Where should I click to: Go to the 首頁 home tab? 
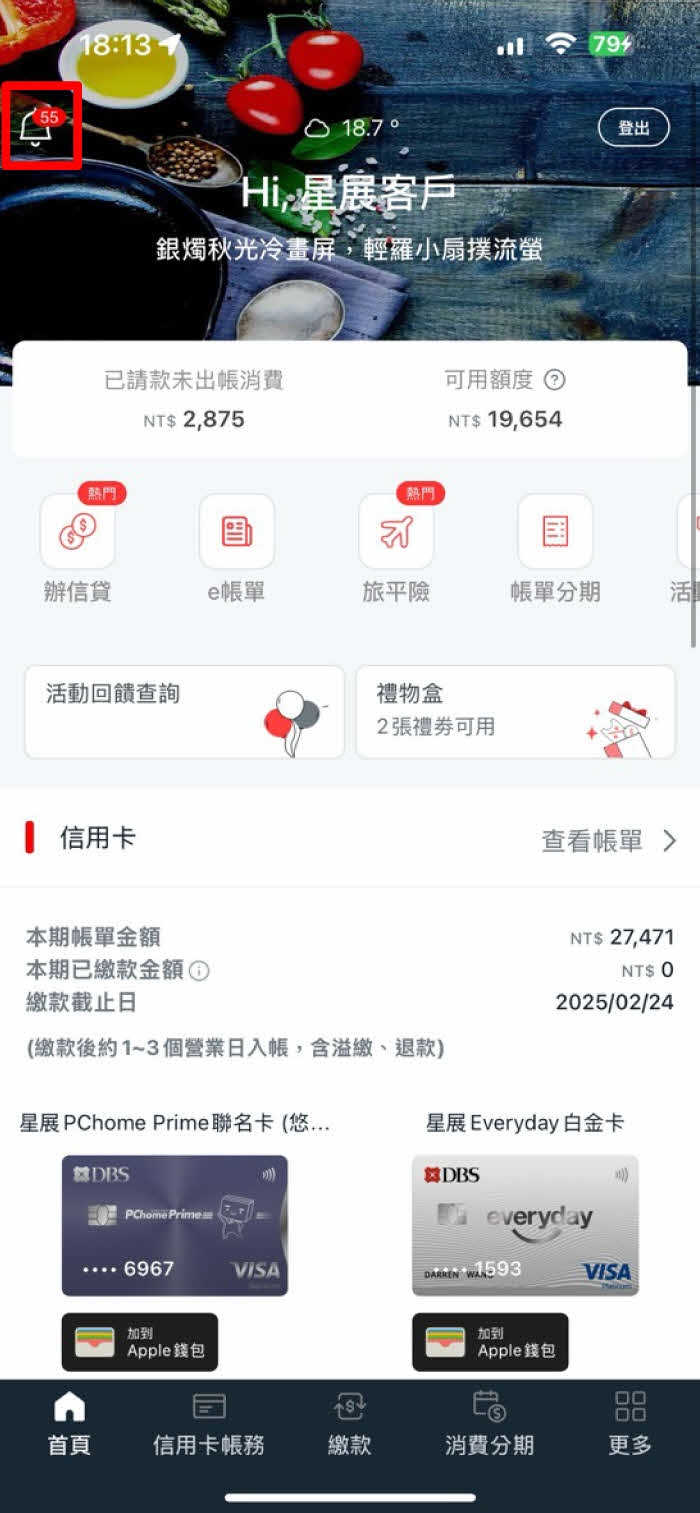coord(69,1423)
